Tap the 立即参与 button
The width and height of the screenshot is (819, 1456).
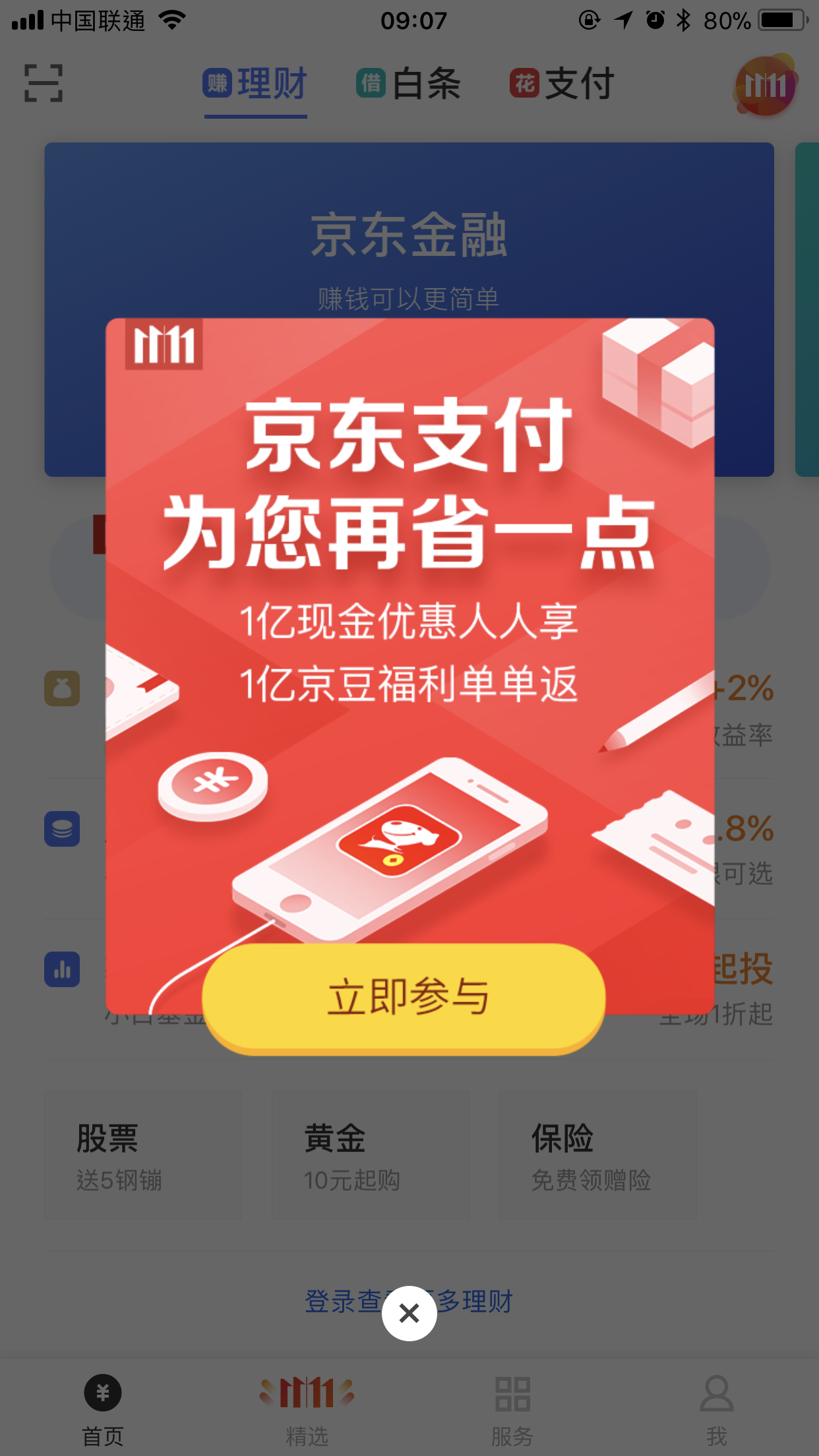[404, 997]
